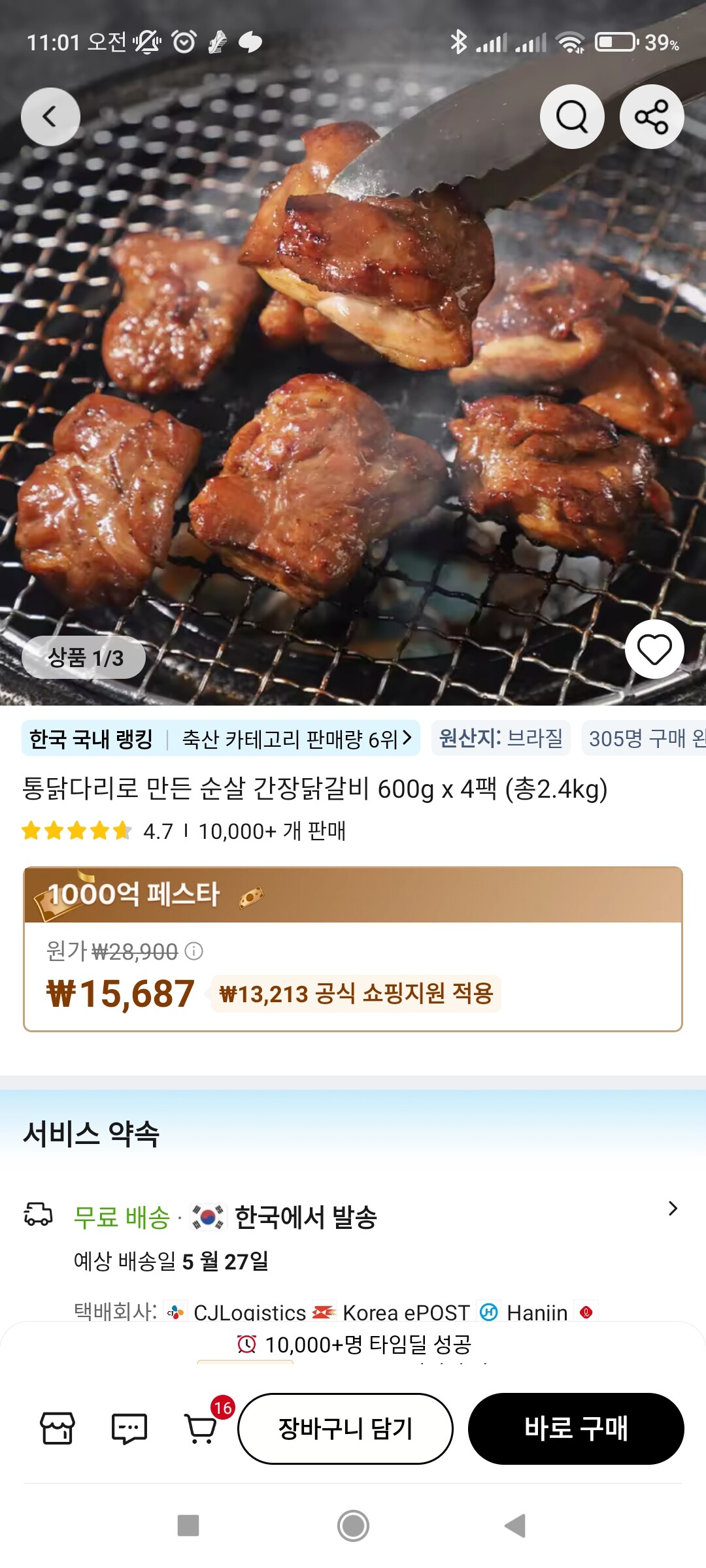The width and height of the screenshot is (706, 1568).
Task: Open the search icon over the product image
Action: click(572, 117)
